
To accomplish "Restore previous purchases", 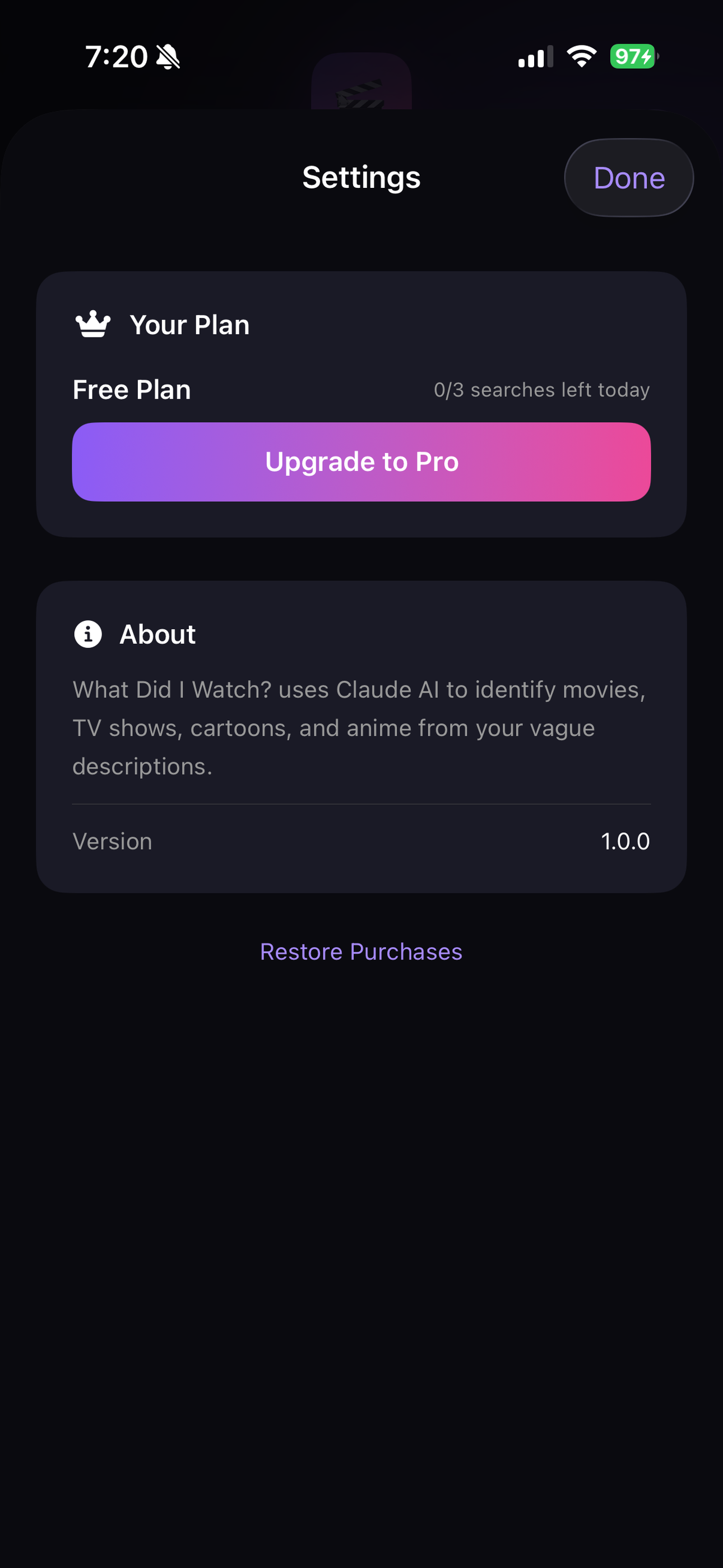I will click(x=361, y=951).
